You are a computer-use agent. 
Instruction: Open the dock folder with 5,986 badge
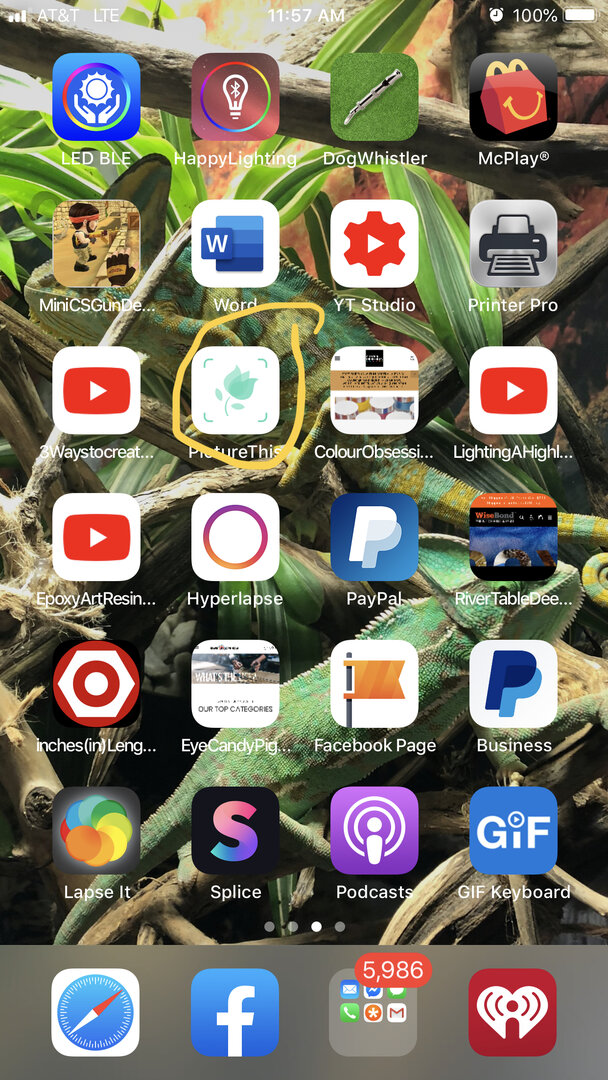pos(374,1012)
